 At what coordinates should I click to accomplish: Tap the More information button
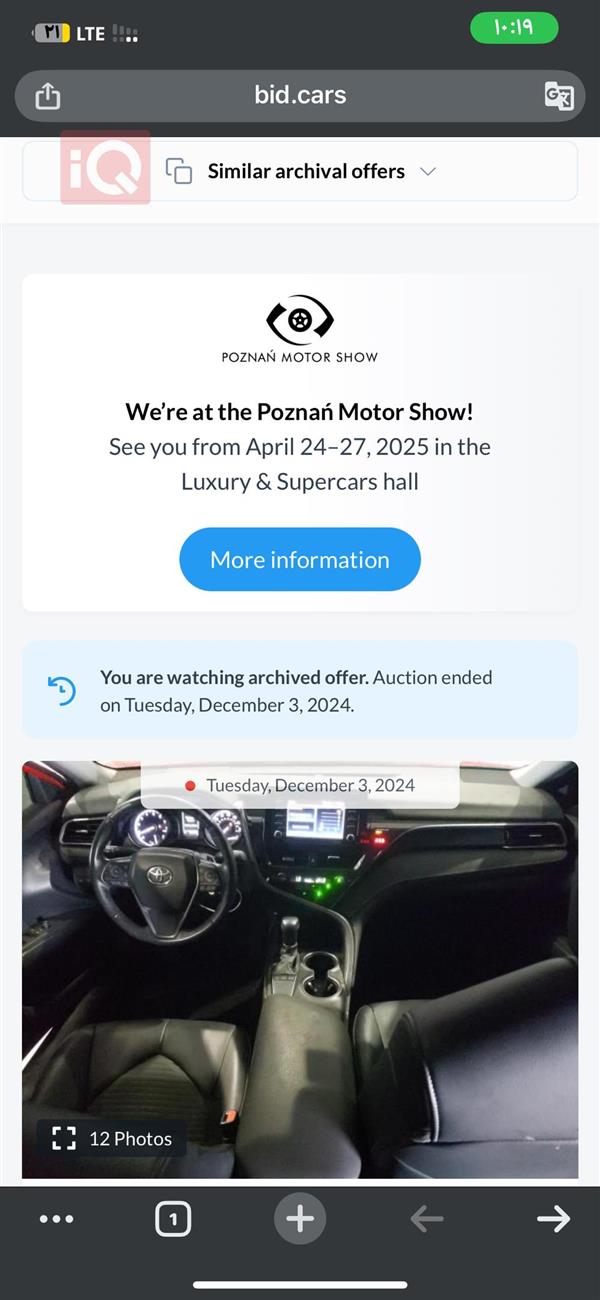(300, 560)
